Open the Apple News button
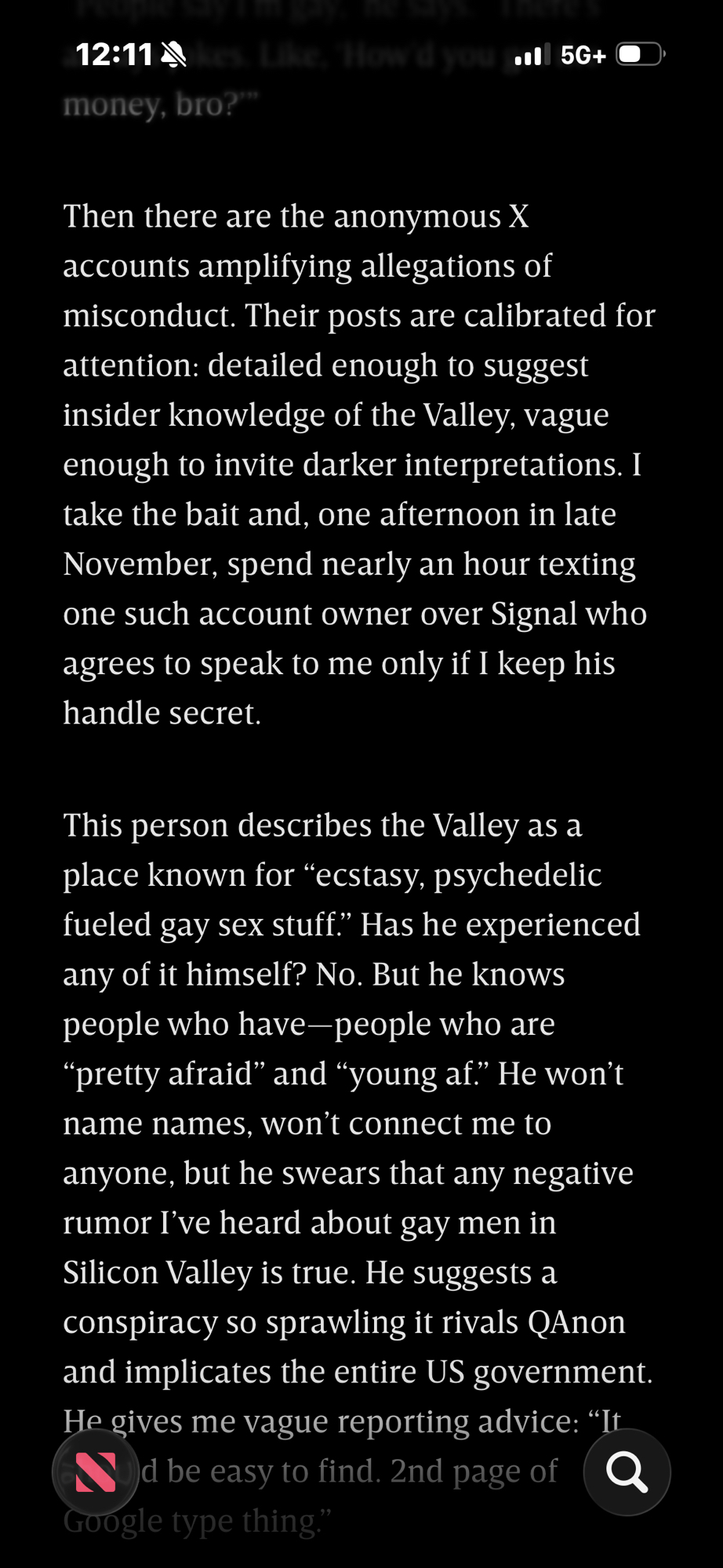Viewport: 723px width, 1568px height. (96, 1472)
